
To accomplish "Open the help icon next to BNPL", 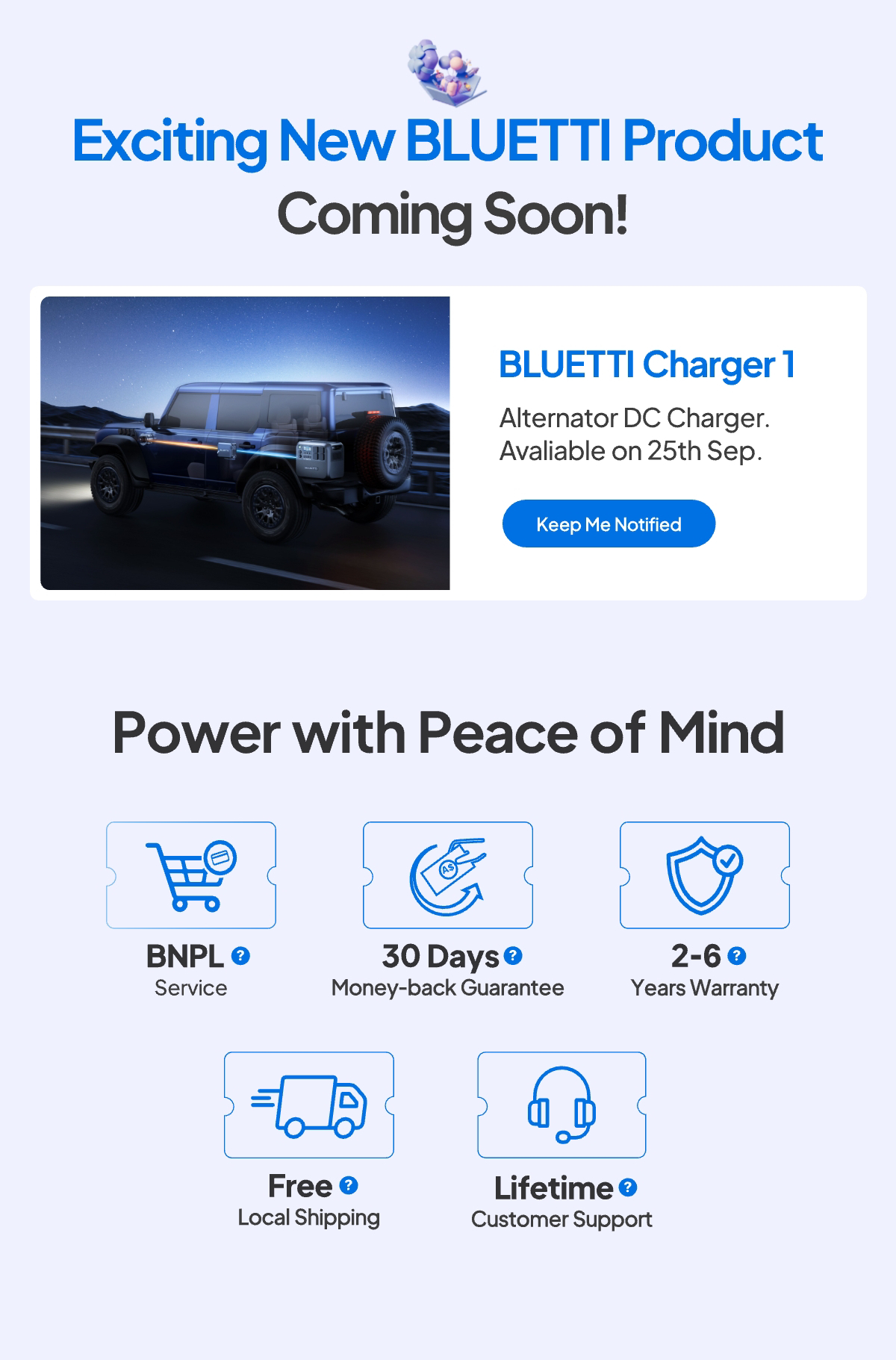I will [x=240, y=955].
